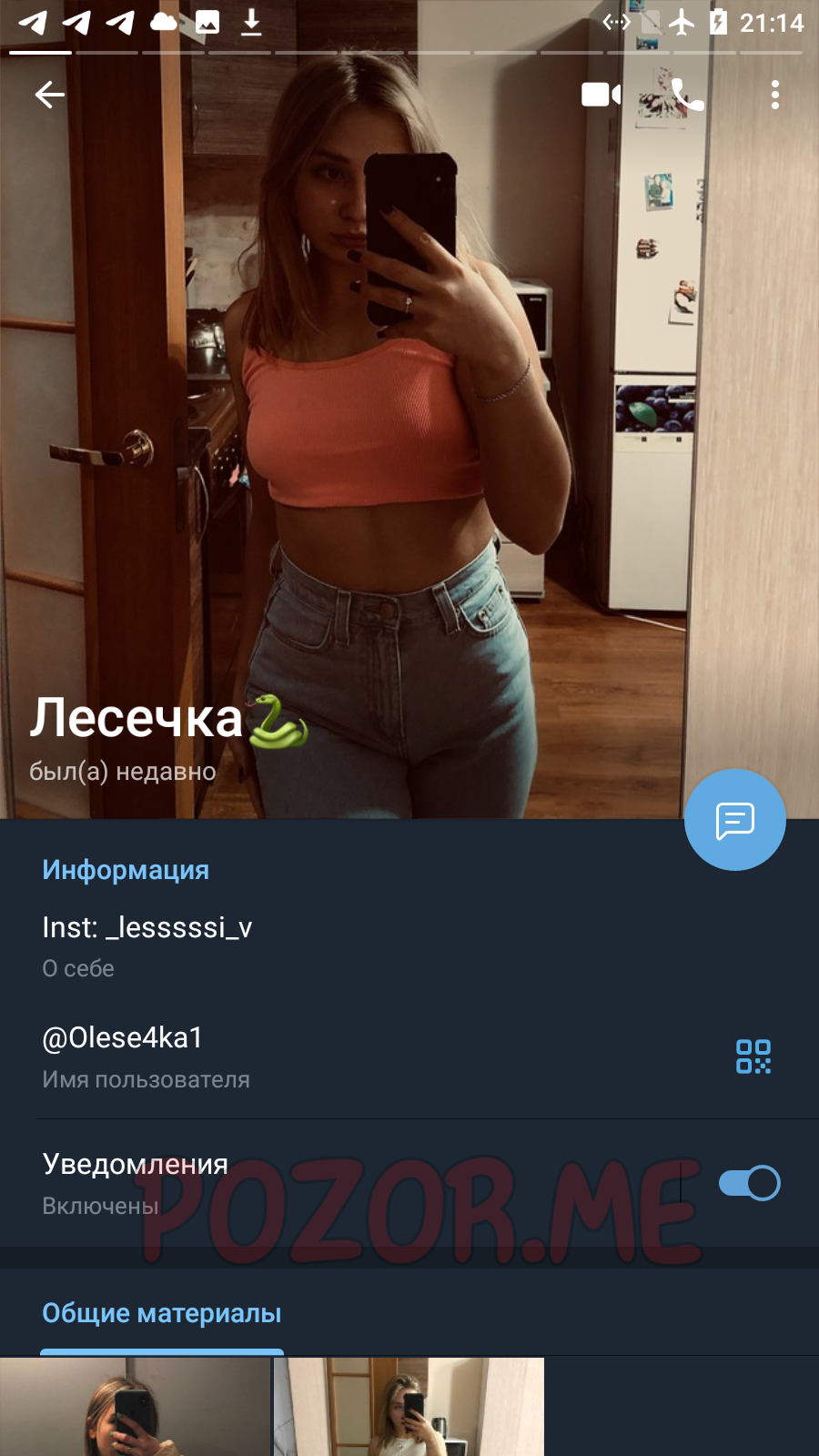819x1456 pixels.
Task: Go back with the arrow icon
Action: [x=49, y=94]
